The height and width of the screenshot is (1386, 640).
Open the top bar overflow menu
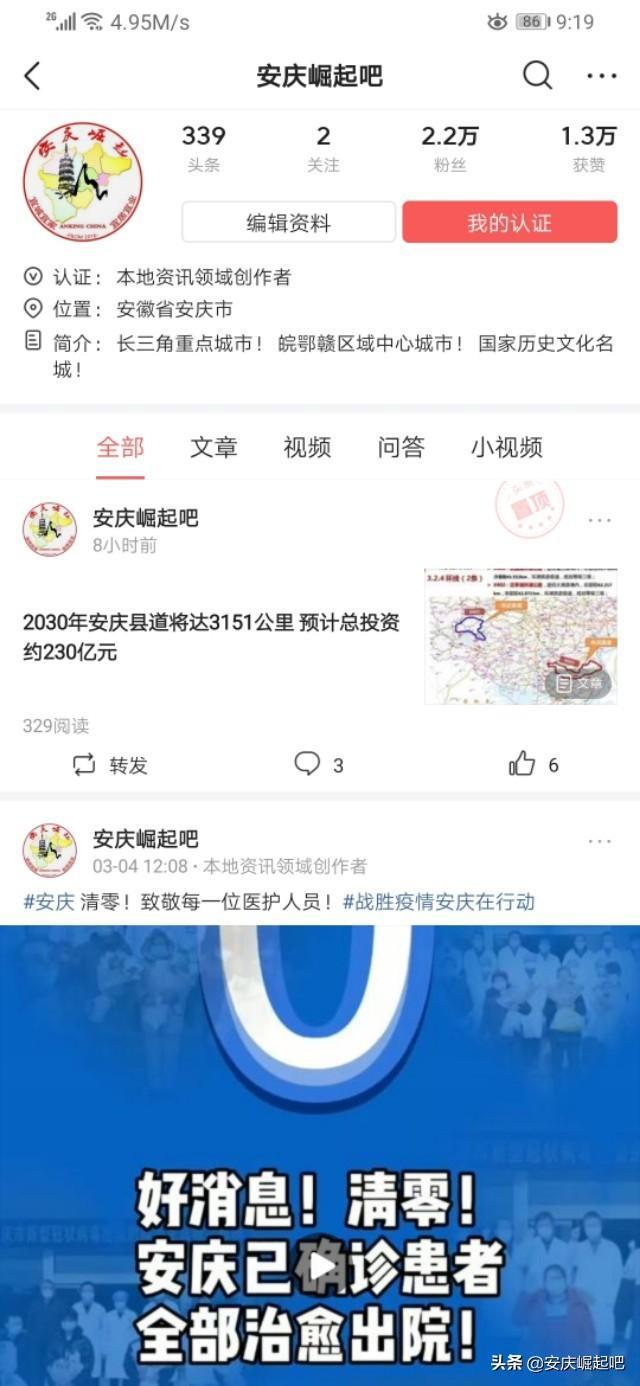coord(601,76)
